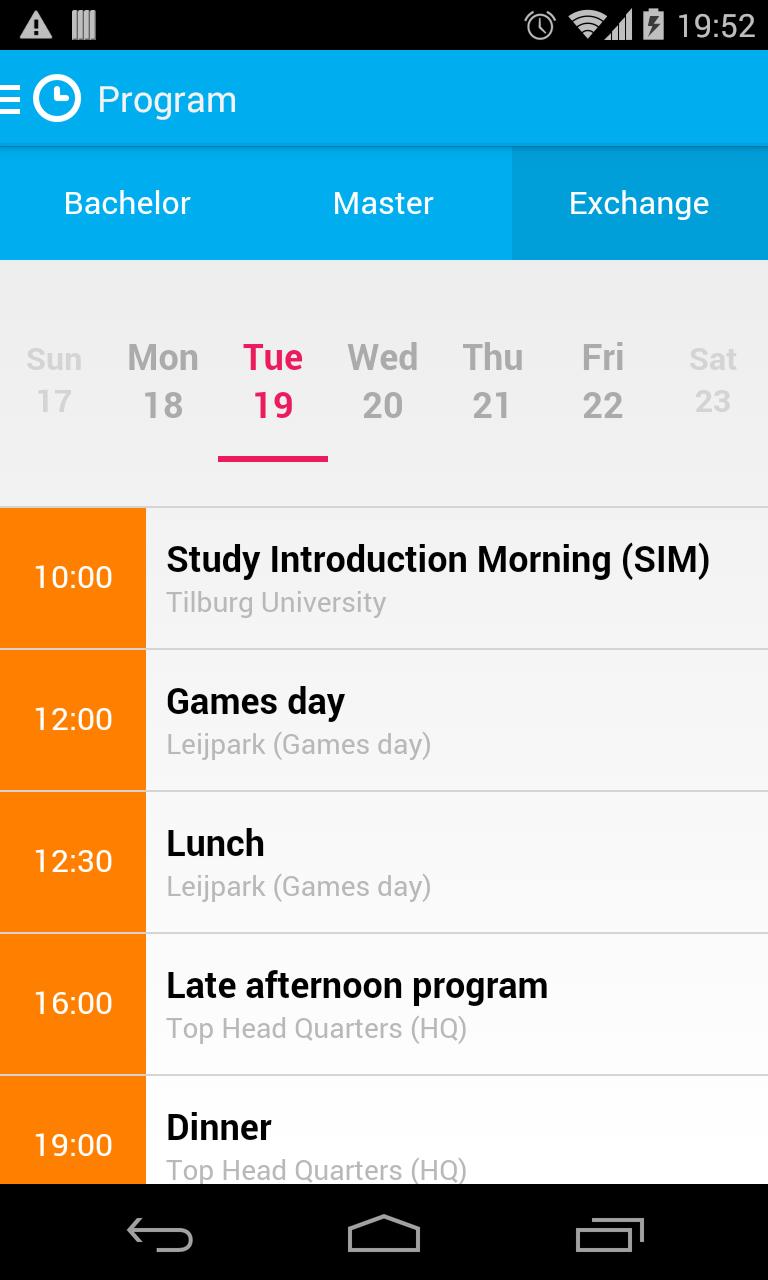Select Sunday 17 in the date strip

[54, 381]
